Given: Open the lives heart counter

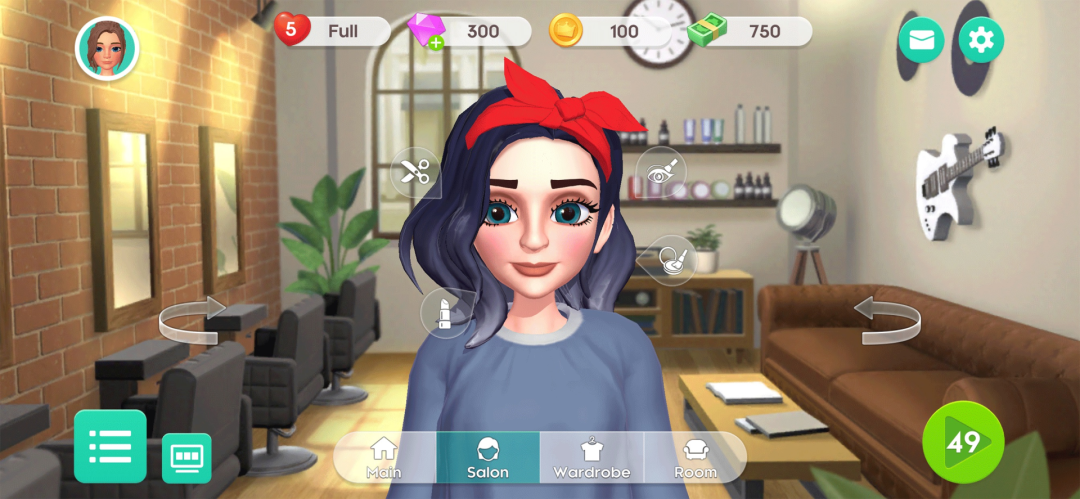Looking at the screenshot, I should pyautogui.click(x=331, y=31).
